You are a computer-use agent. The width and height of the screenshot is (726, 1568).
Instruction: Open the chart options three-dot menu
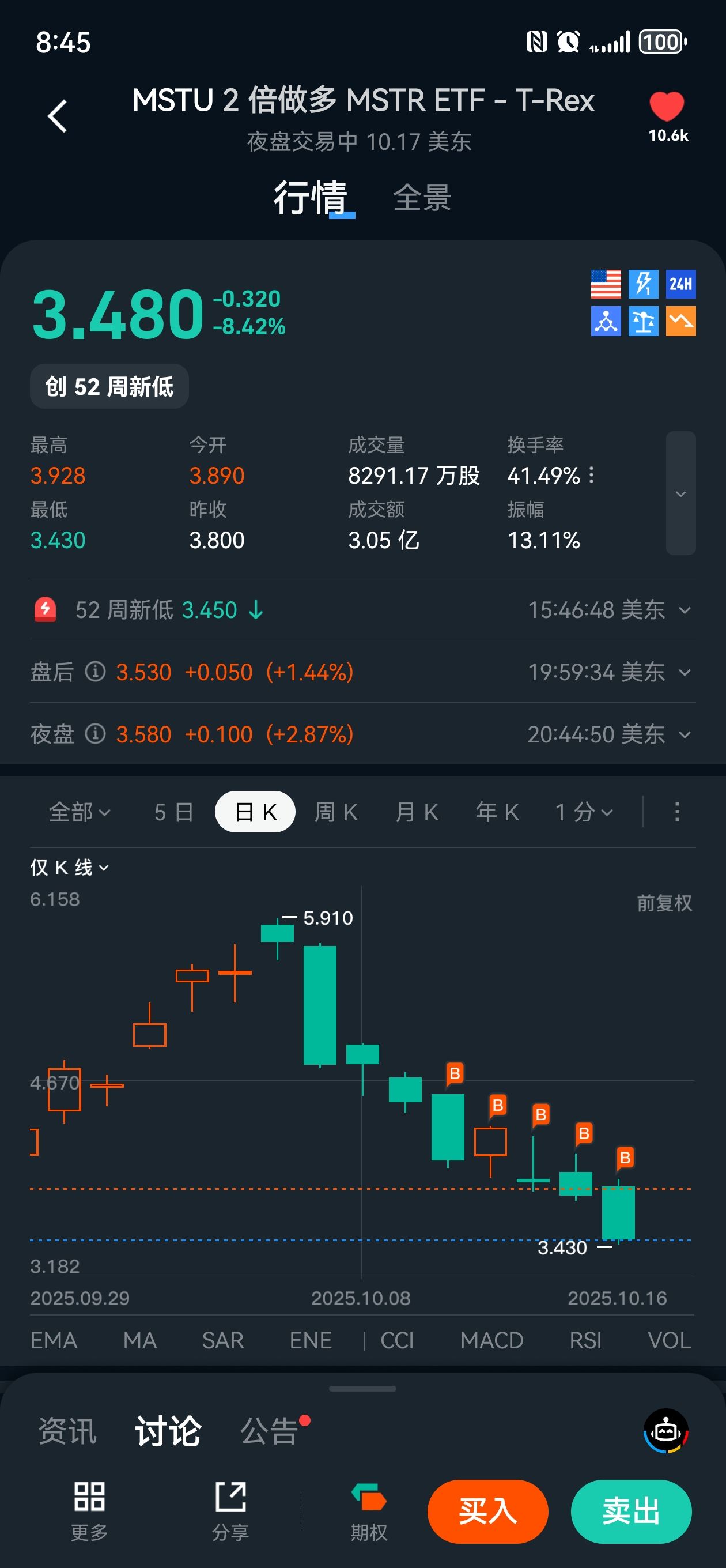click(676, 812)
